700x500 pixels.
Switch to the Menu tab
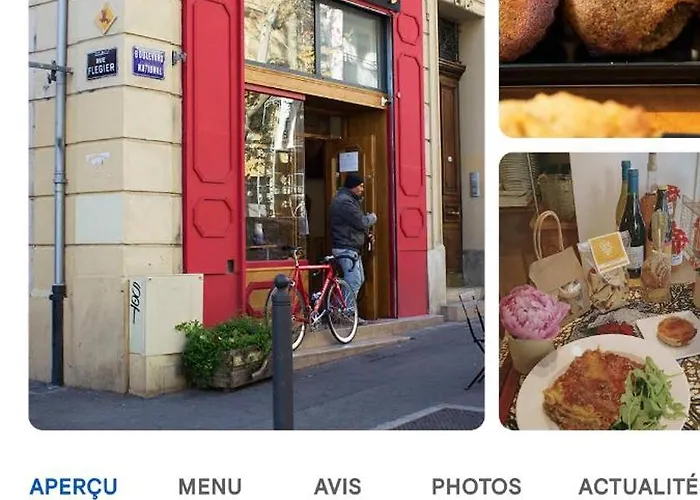[209, 487]
